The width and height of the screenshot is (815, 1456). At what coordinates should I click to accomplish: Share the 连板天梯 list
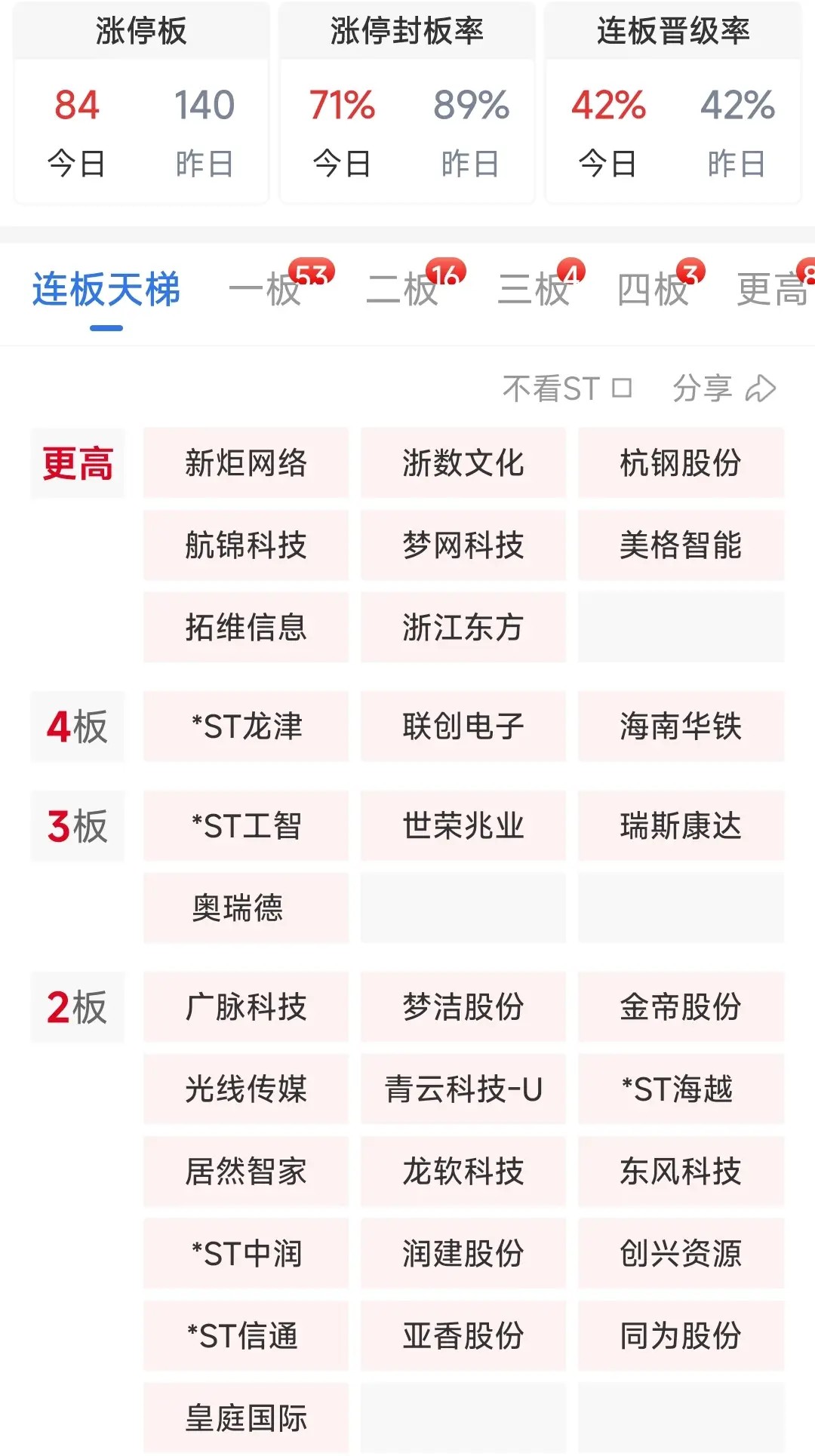pos(723,389)
